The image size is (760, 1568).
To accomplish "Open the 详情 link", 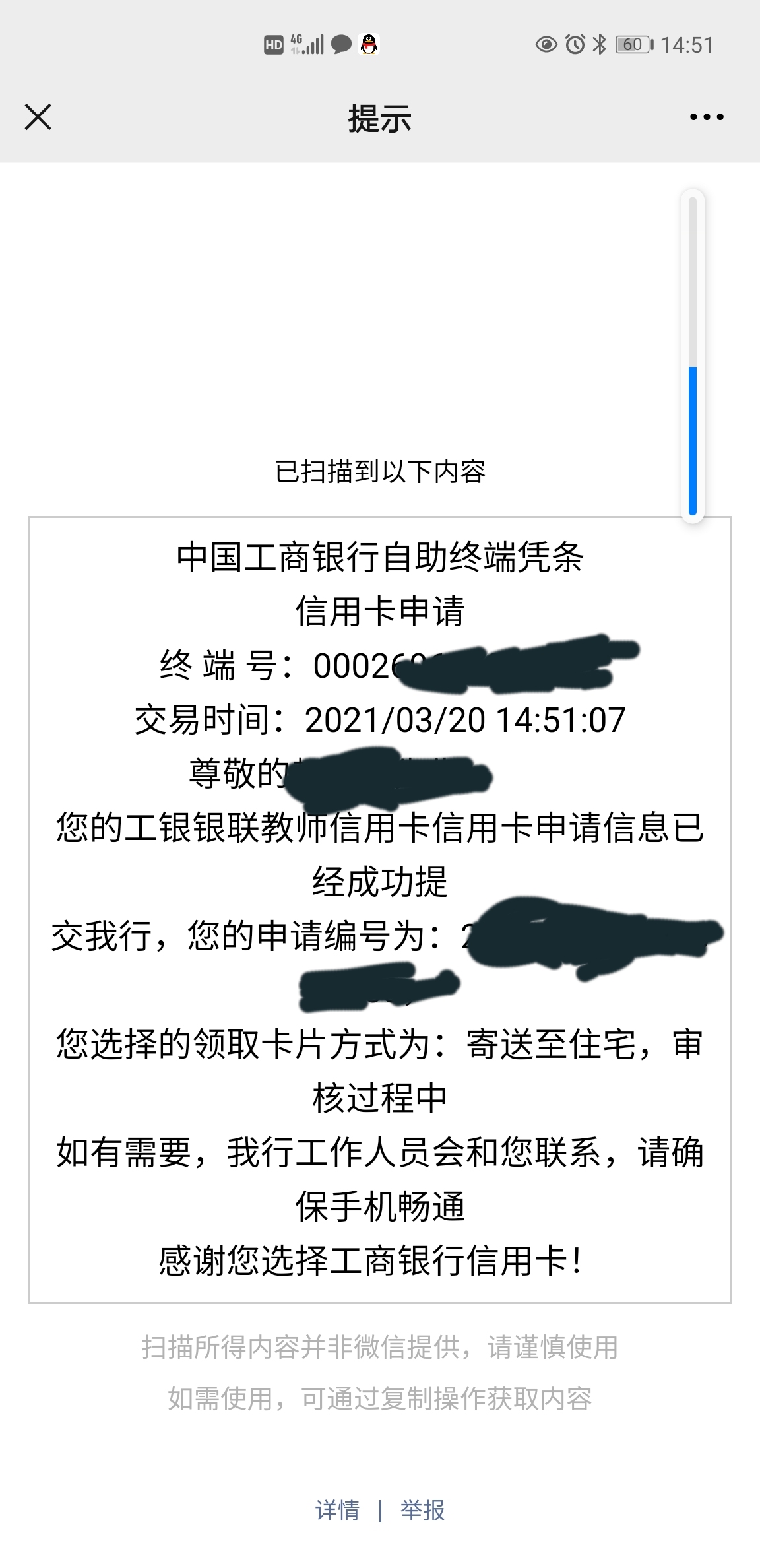I will pos(337,1509).
